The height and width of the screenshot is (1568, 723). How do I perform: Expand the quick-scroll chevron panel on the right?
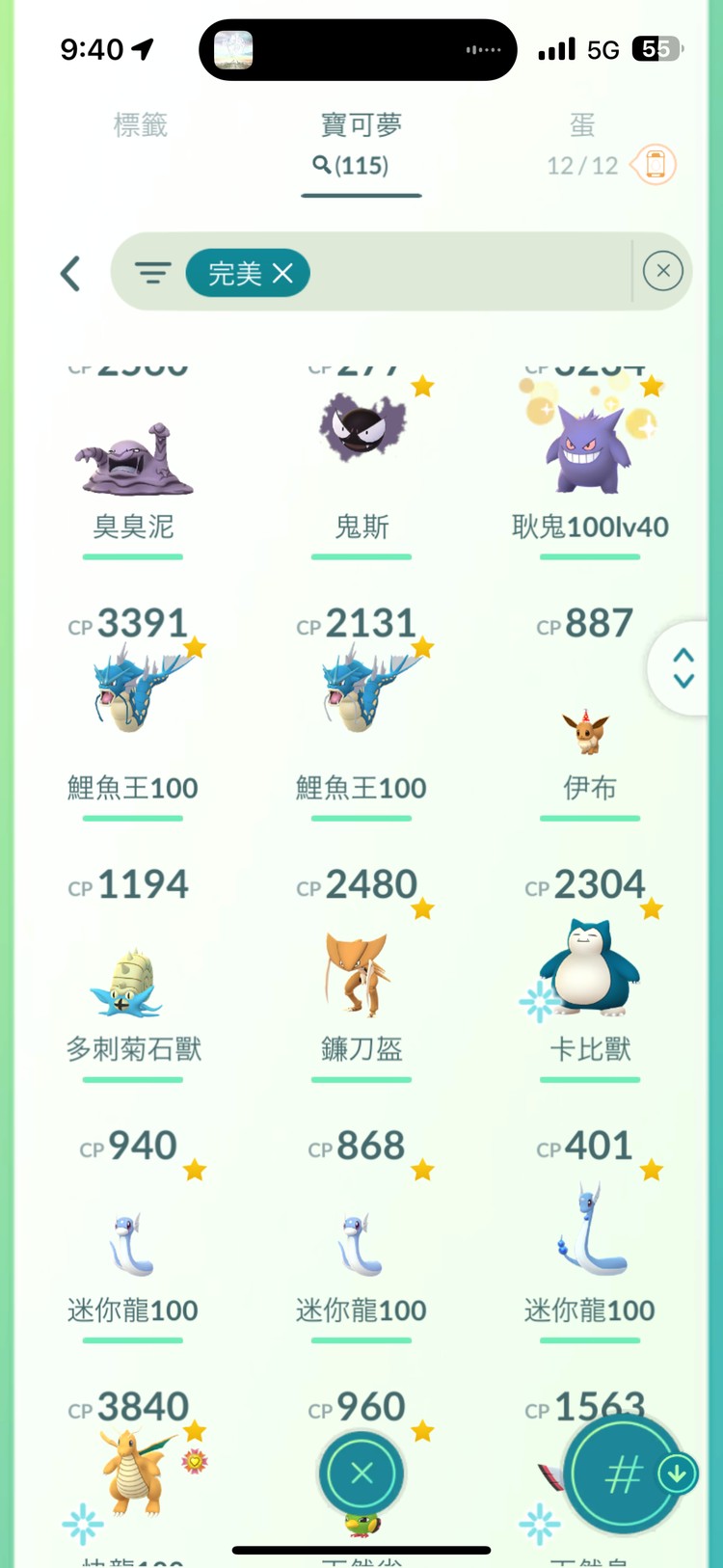(683, 665)
